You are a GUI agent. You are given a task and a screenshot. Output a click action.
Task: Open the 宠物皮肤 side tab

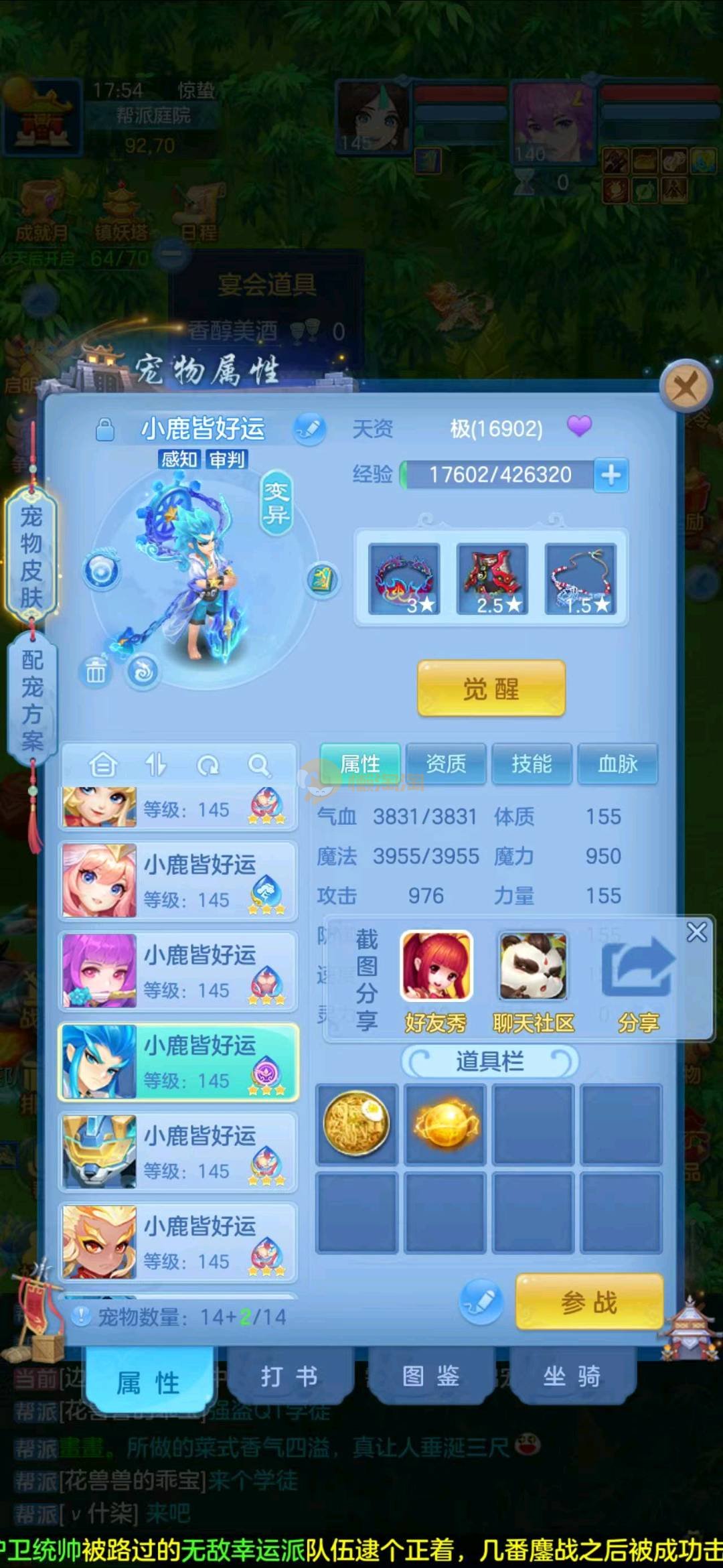point(31,556)
